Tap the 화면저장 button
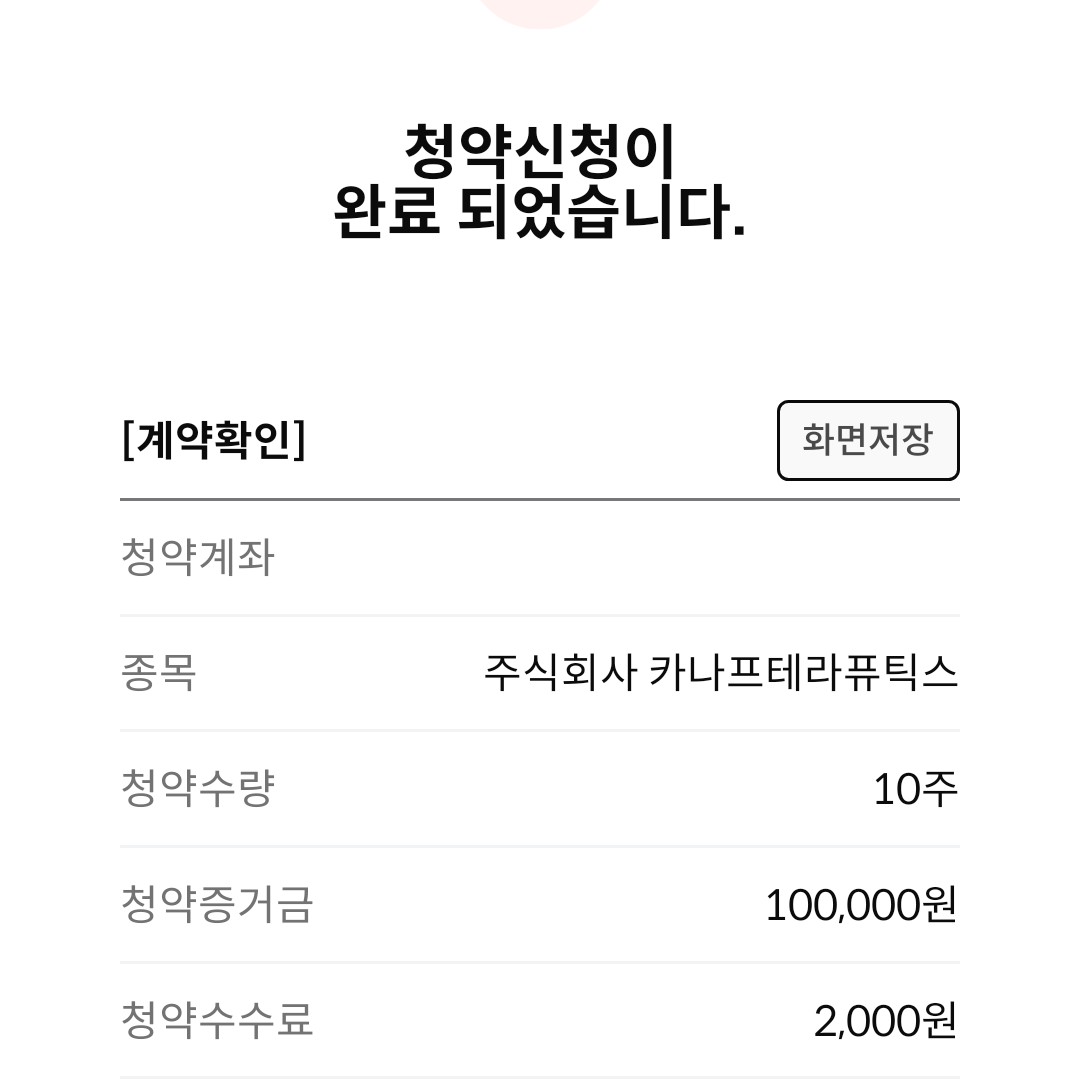 [868, 440]
